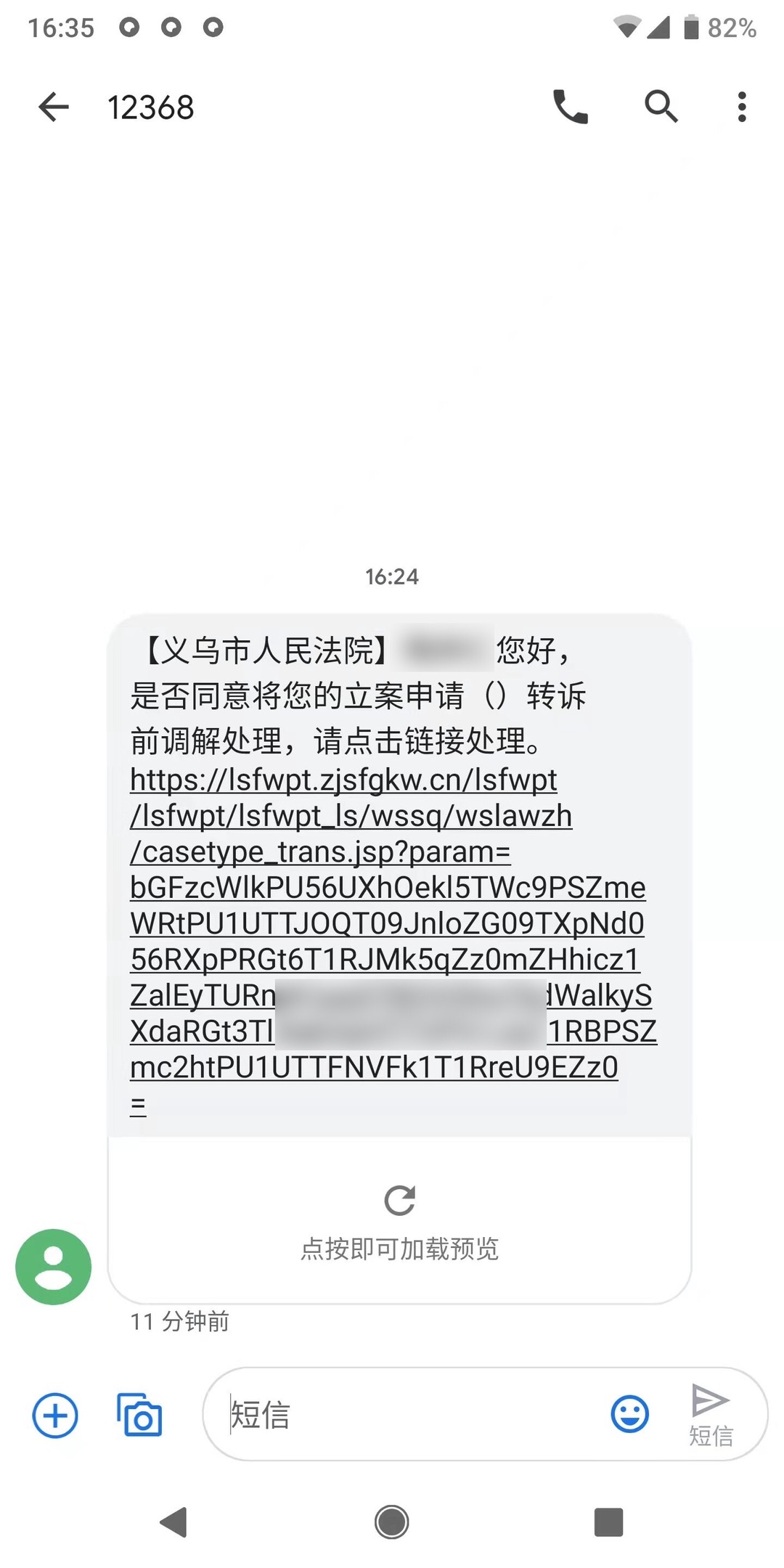Screen dimensions: 784x1568
Task: Open the plus attachment menu
Action: pyautogui.click(x=55, y=1415)
